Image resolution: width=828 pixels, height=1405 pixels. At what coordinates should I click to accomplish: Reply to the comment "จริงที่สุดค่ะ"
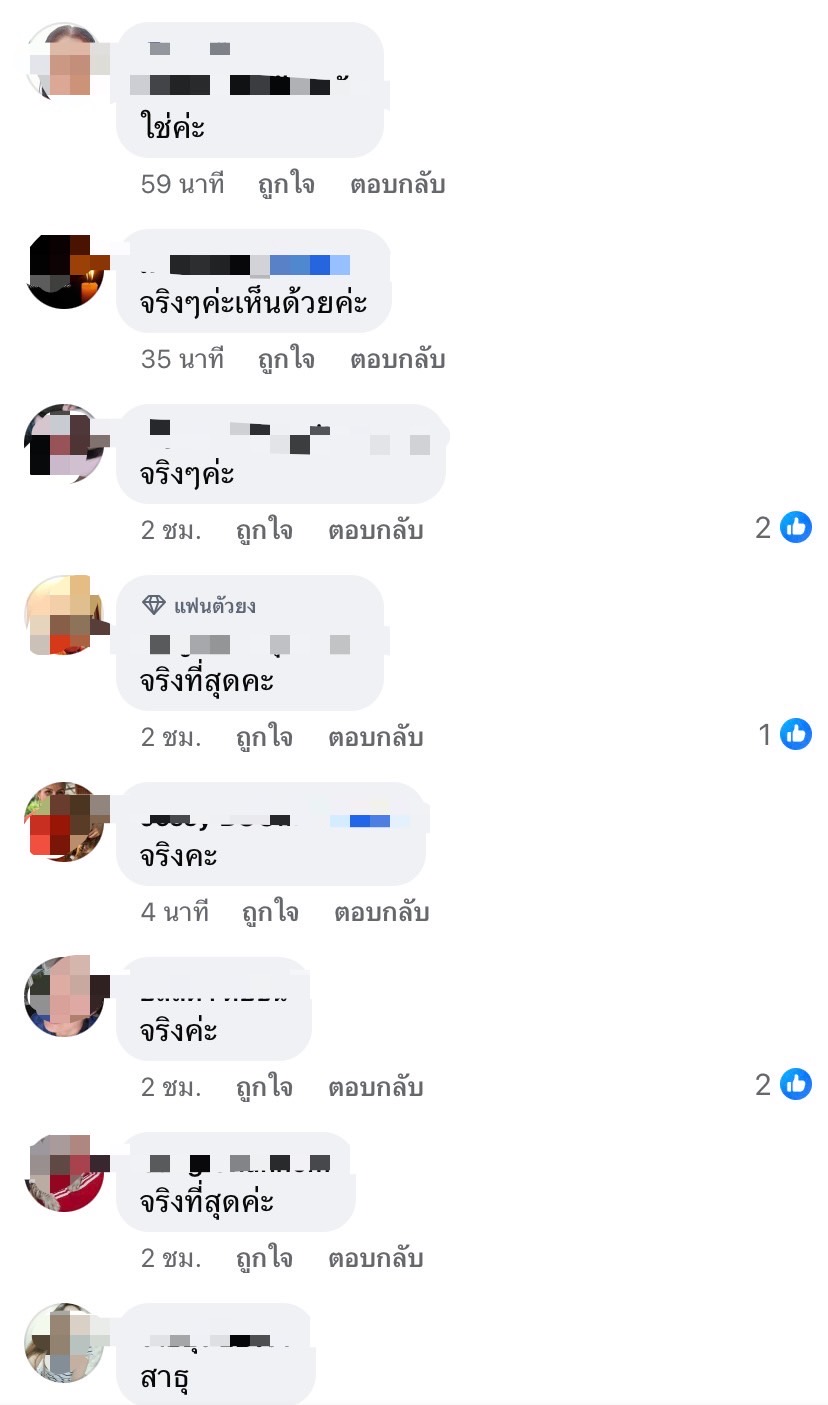[375, 1258]
